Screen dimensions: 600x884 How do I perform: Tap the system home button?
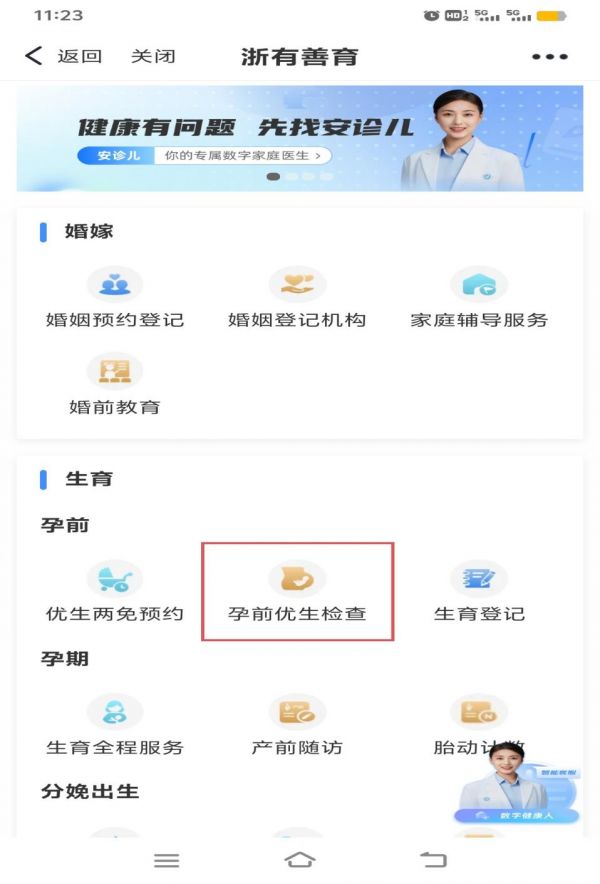coord(299,860)
